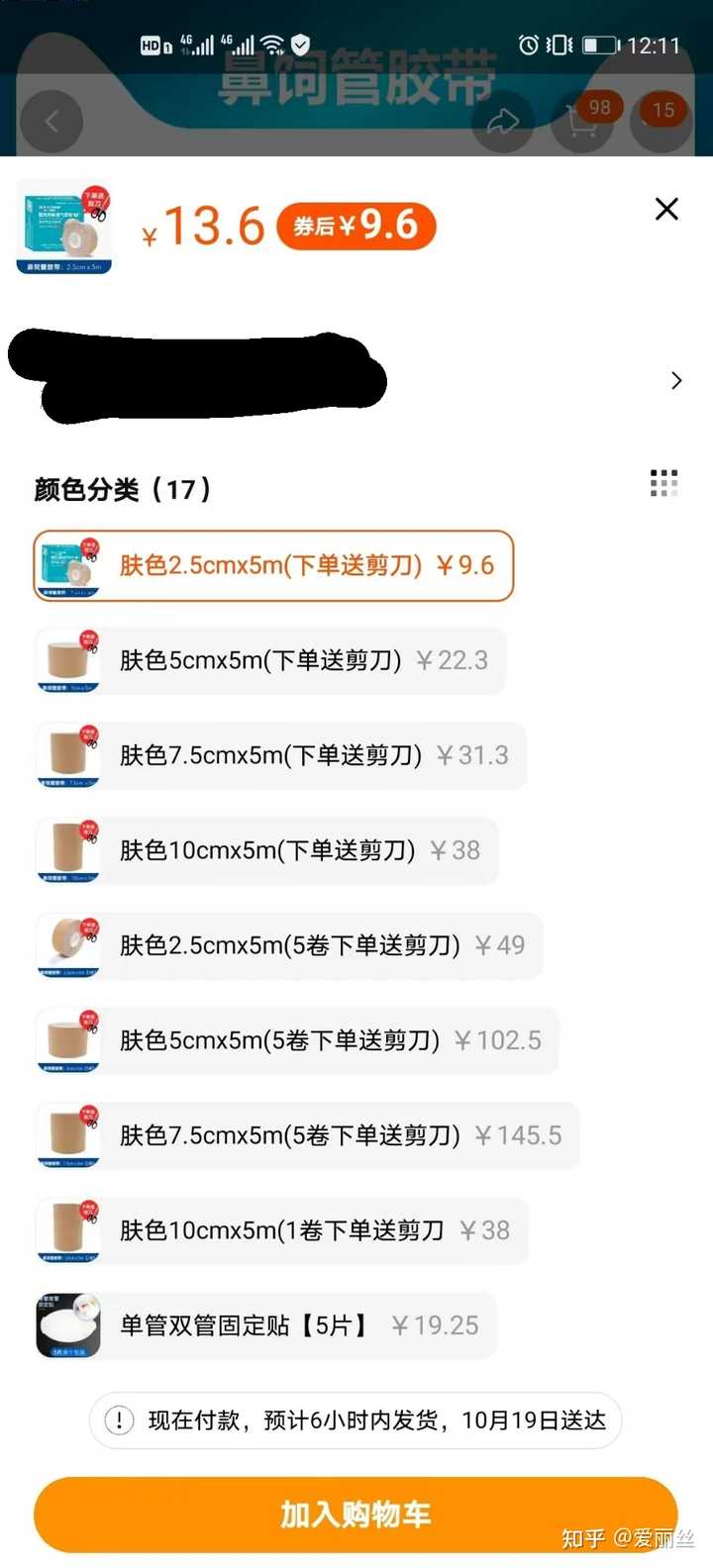Switch color options to grid view

[663, 483]
